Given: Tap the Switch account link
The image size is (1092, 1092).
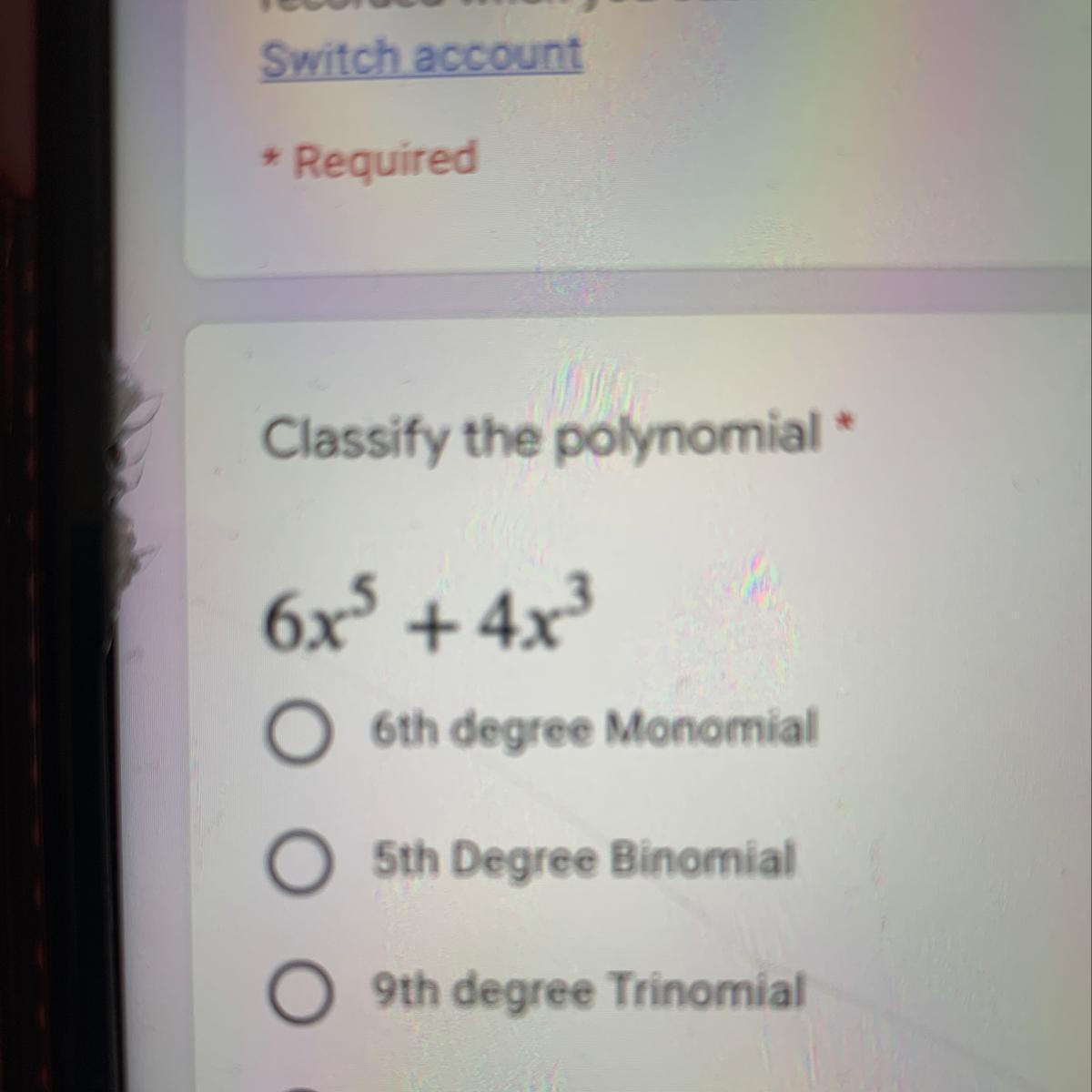Looking at the screenshot, I should point(420,56).
